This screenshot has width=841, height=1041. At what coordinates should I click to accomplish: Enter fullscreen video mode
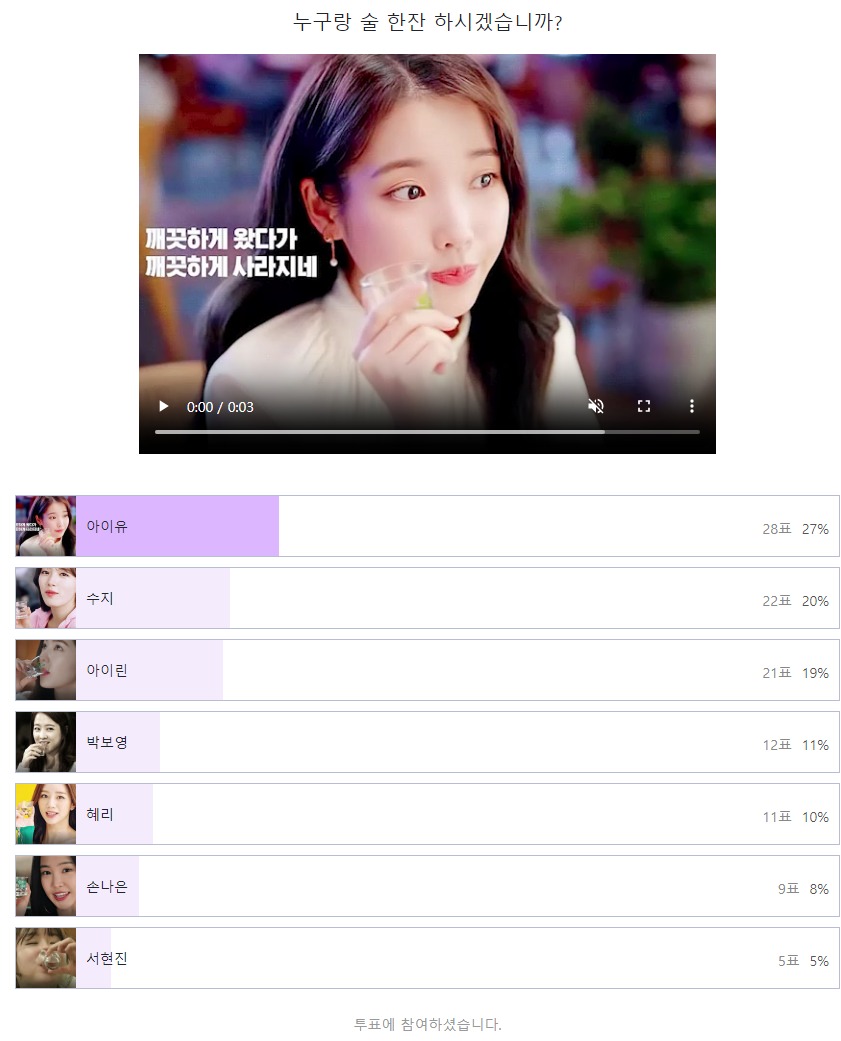pos(644,406)
